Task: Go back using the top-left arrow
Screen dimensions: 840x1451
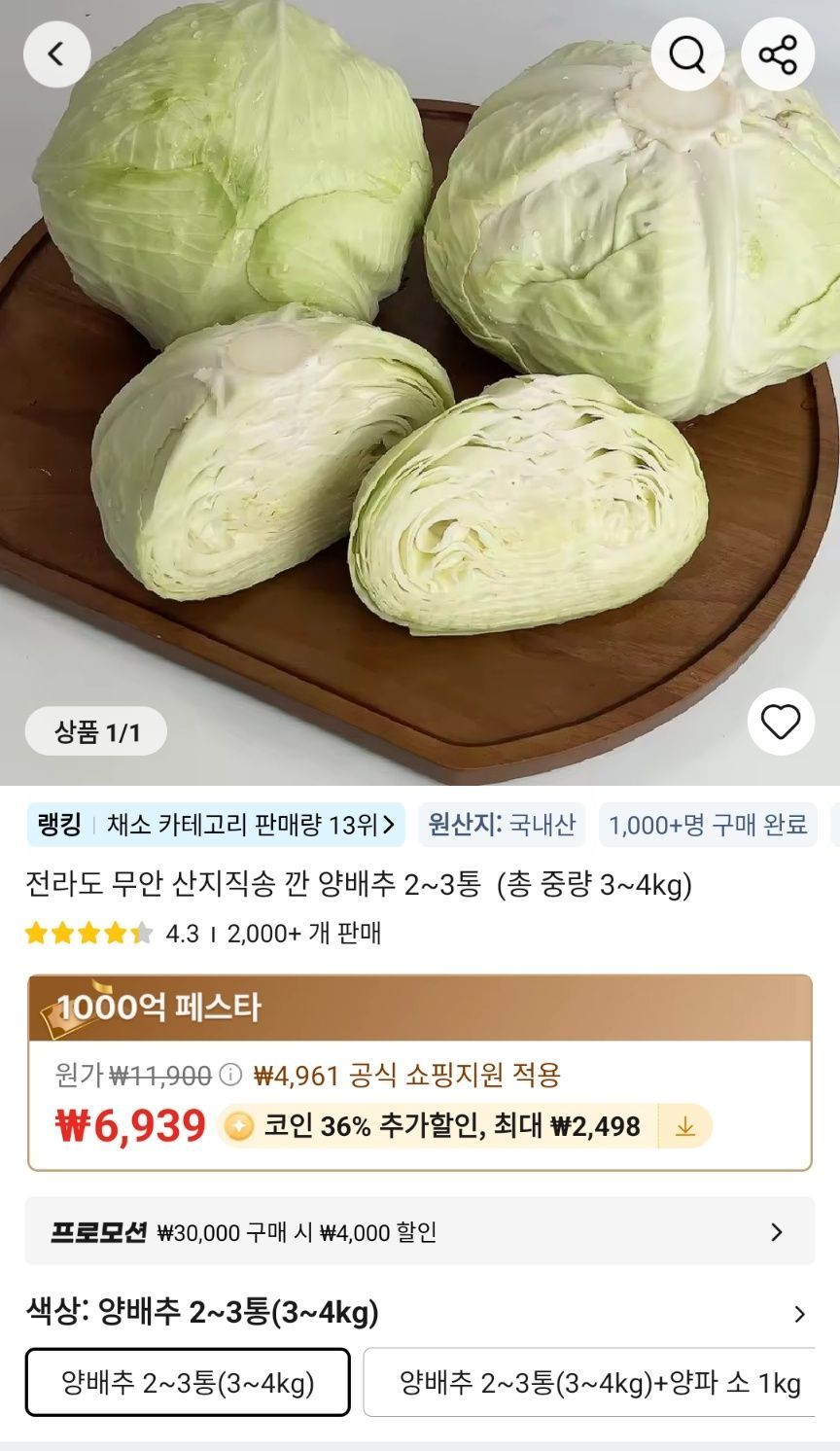Action: click(x=56, y=53)
